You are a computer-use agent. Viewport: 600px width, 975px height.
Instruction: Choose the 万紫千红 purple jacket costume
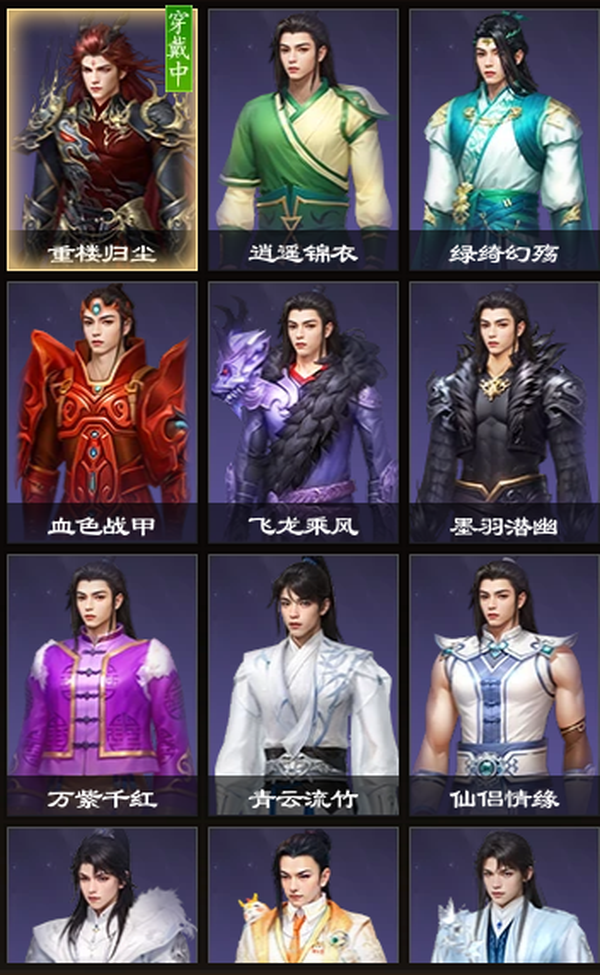(x=102, y=685)
